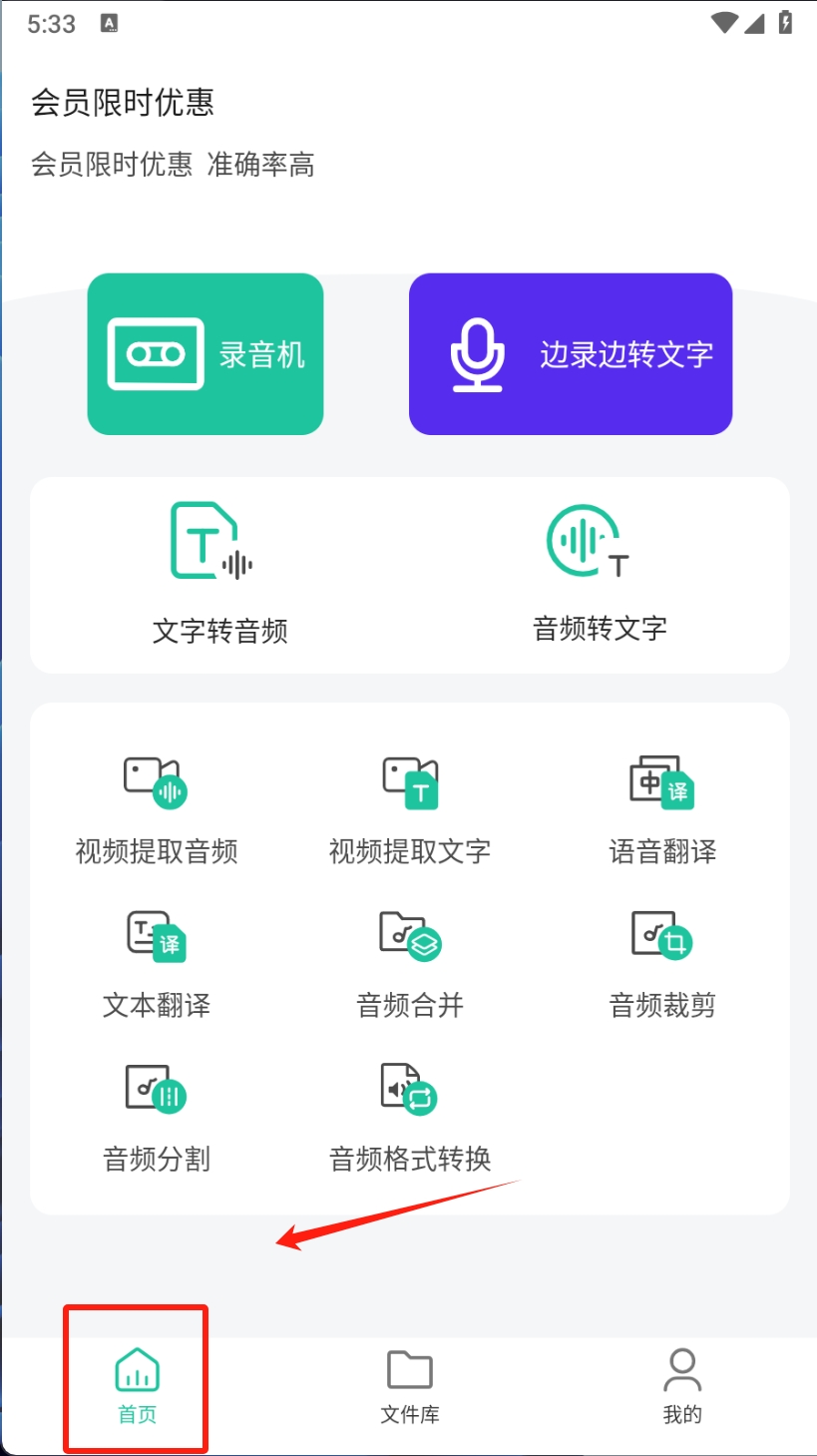Screen dimensions: 817x1456
Task: Start 边录边转文字 live transcription
Action: coord(571,354)
